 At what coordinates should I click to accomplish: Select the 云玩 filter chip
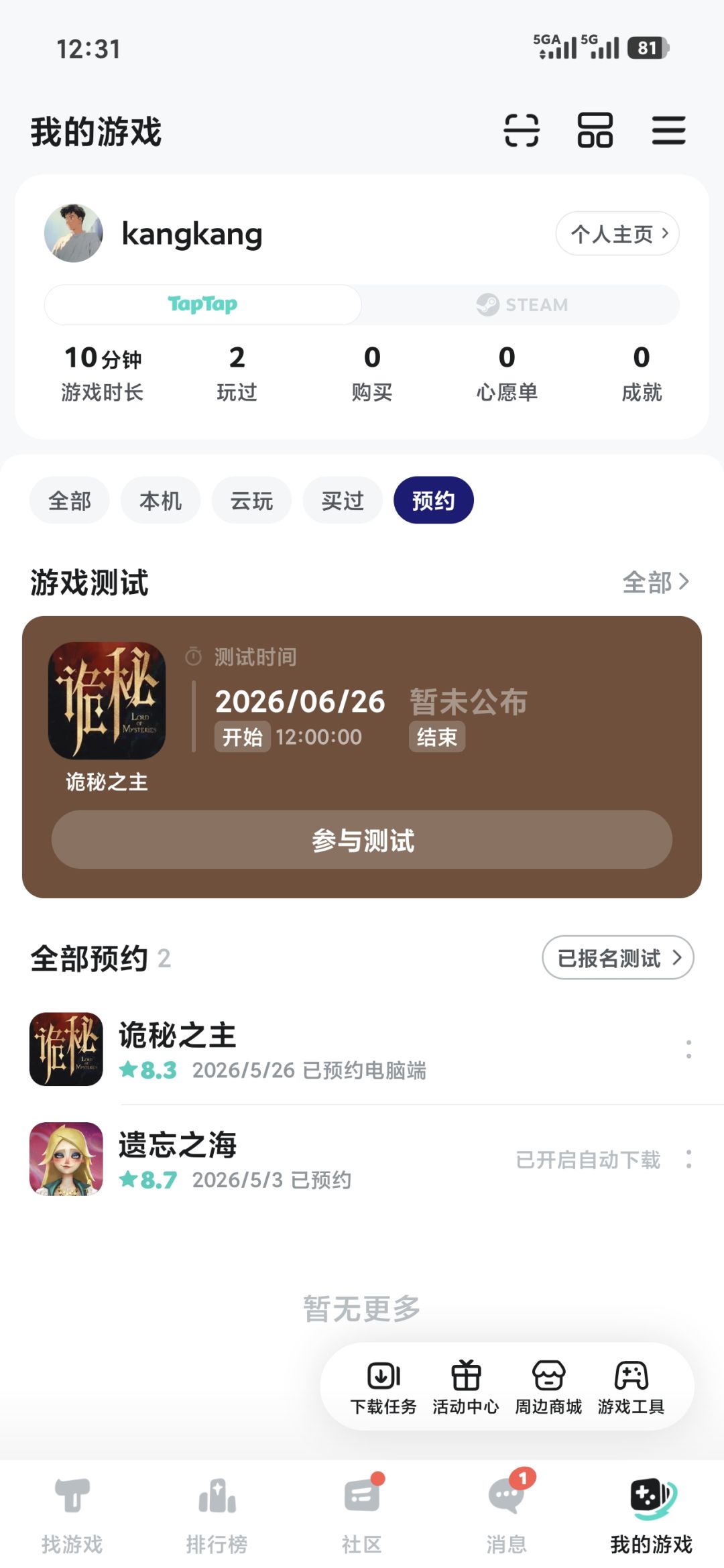click(x=252, y=501)
